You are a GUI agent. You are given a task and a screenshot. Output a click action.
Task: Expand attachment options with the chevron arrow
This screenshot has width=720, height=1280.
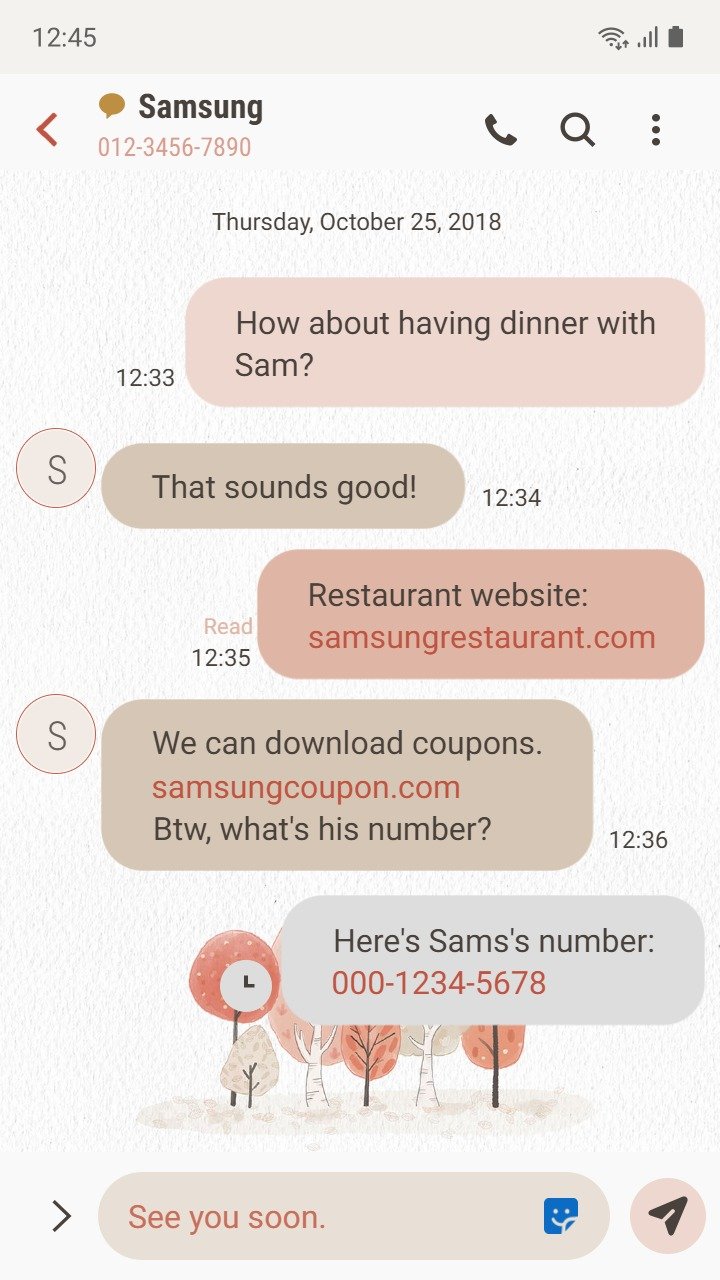click(x=61, y=1216)
